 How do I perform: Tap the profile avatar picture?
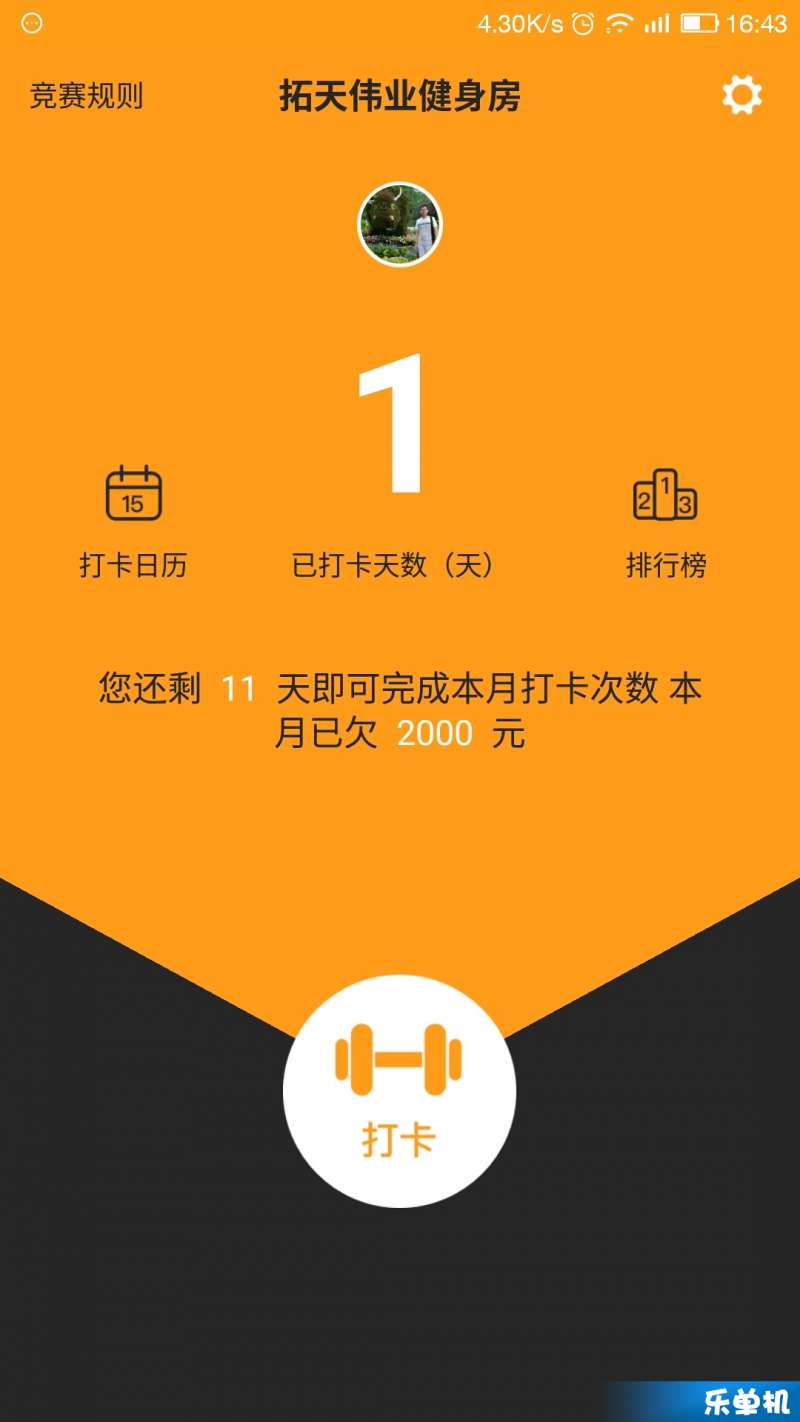click(x=400, y=224)
